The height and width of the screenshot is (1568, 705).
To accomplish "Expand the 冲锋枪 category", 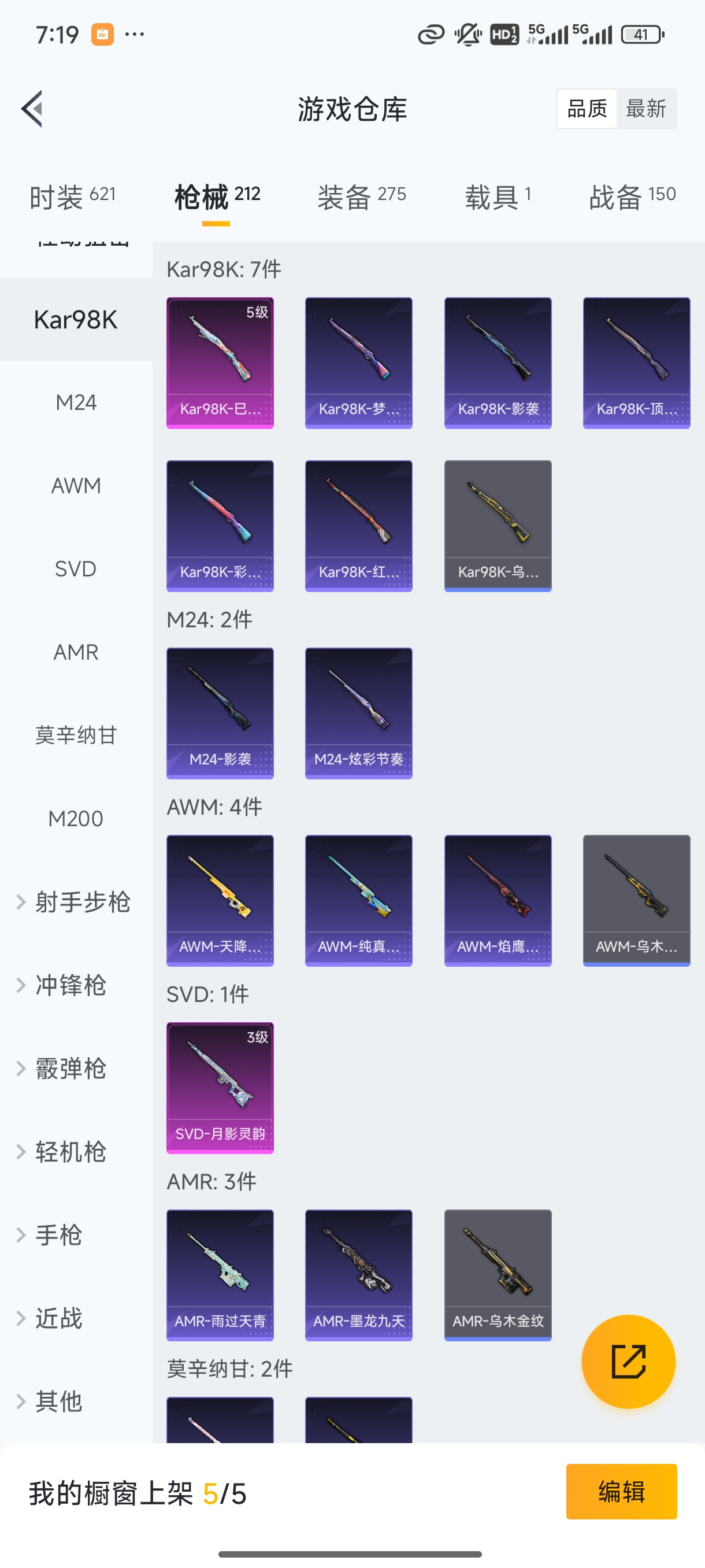I will coord(73,985).
